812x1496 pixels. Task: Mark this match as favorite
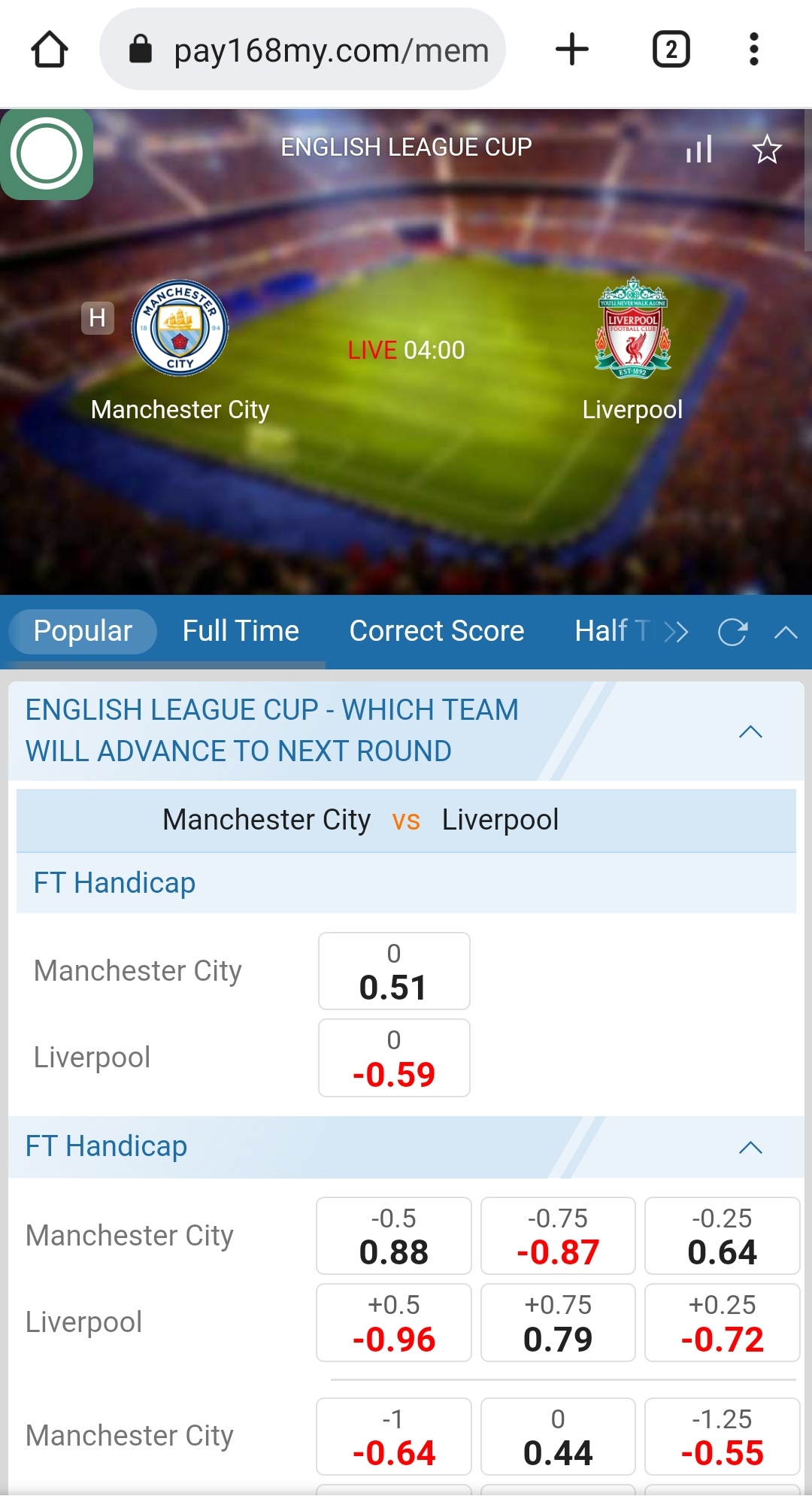point(767,149)
